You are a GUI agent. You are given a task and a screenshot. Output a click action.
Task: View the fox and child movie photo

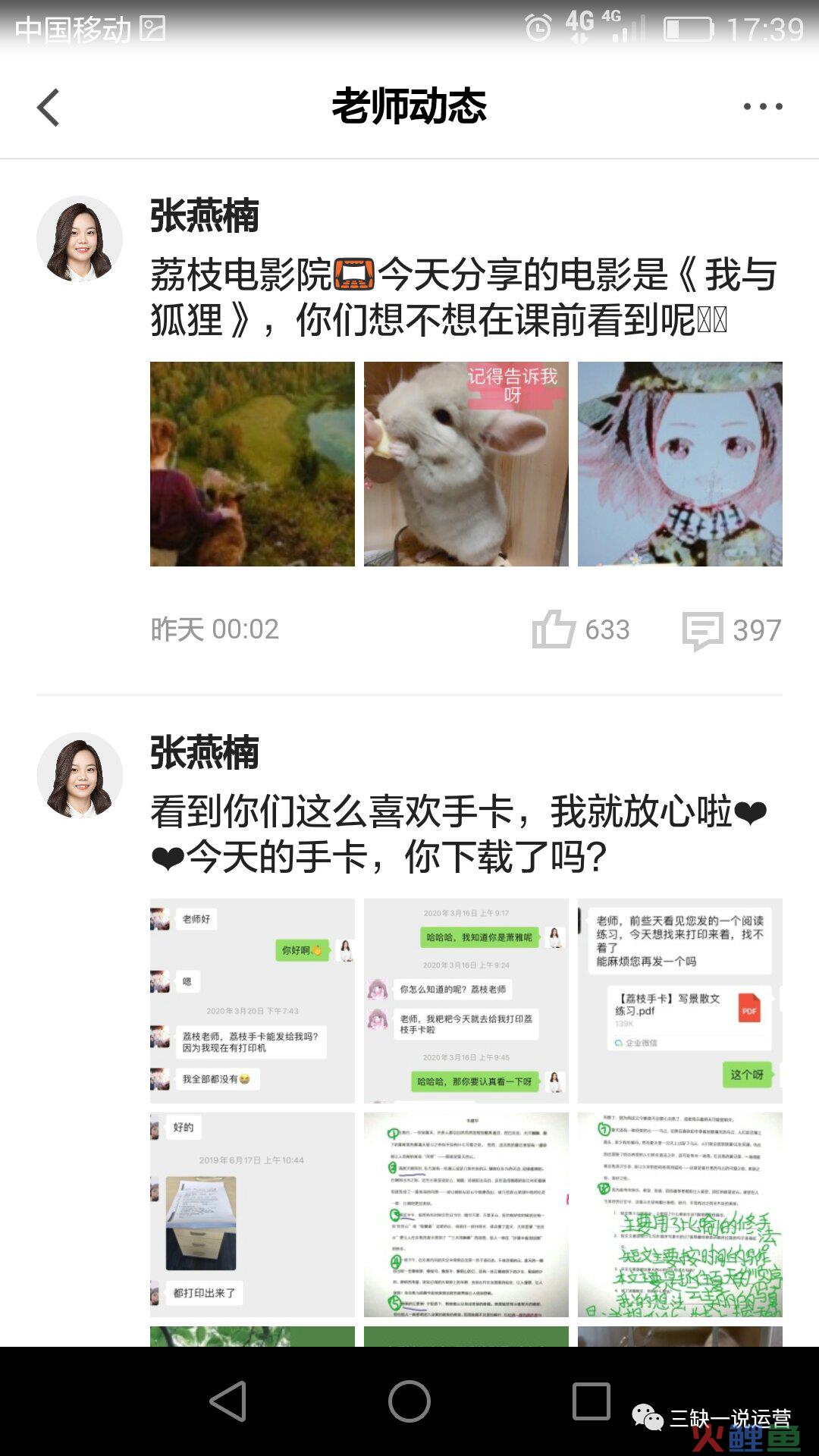coord(253,464)
